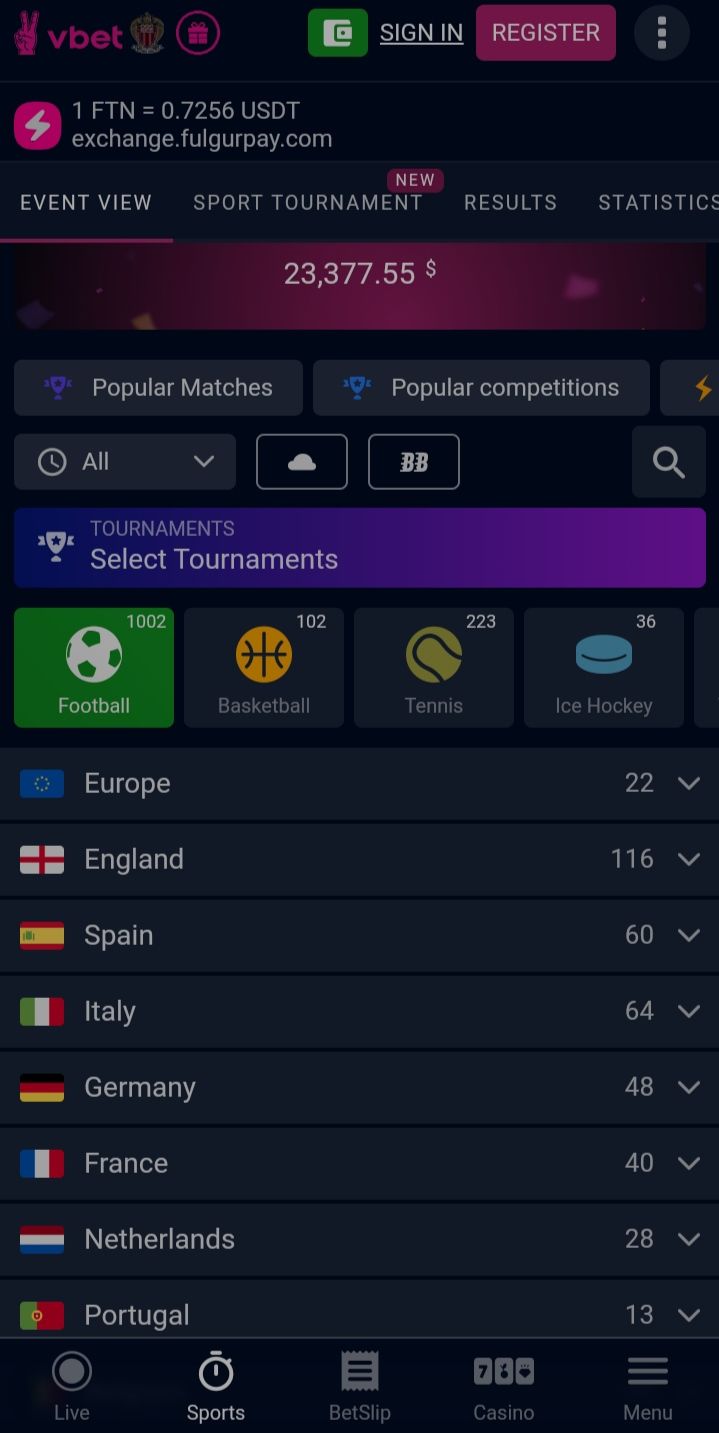The width and height of the screenshot is (719, 1433).
Task: Choose the Ice Hockey sport tile
Action: point(604,667)
